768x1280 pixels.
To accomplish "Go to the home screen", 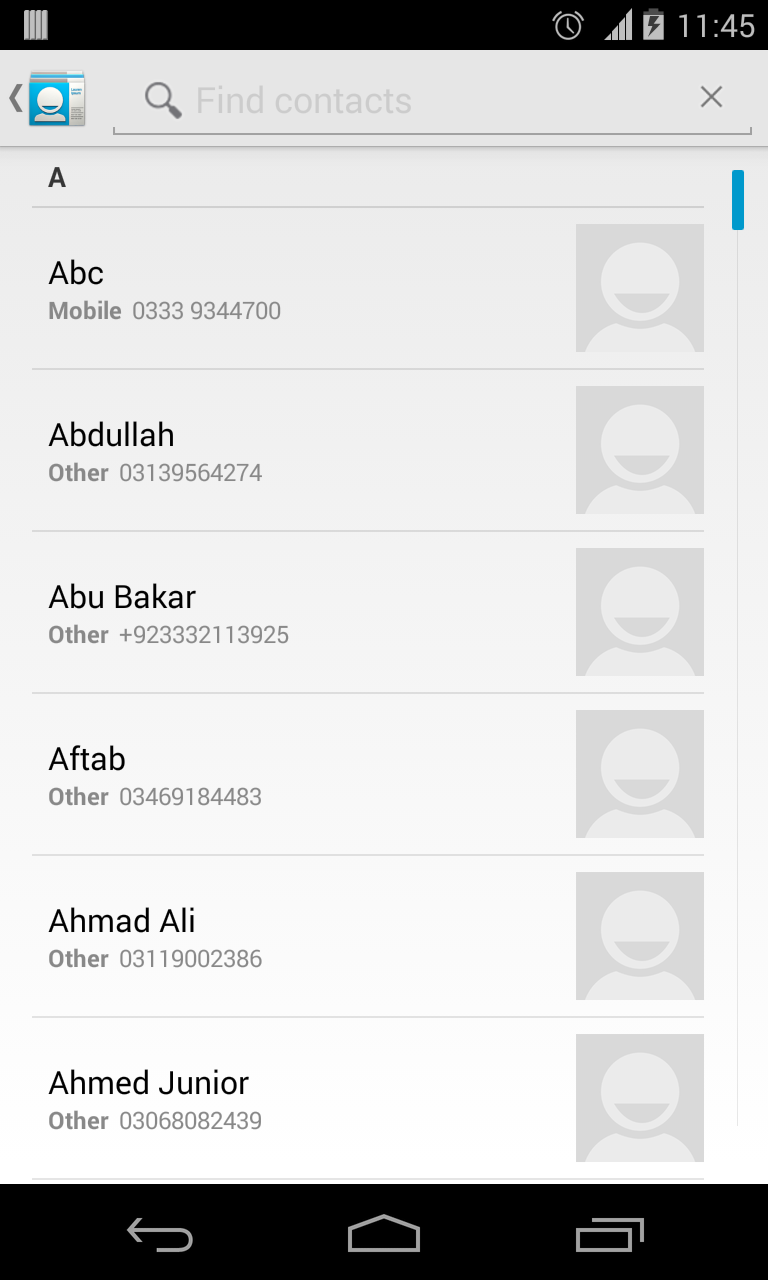I will pos(384,1234).
